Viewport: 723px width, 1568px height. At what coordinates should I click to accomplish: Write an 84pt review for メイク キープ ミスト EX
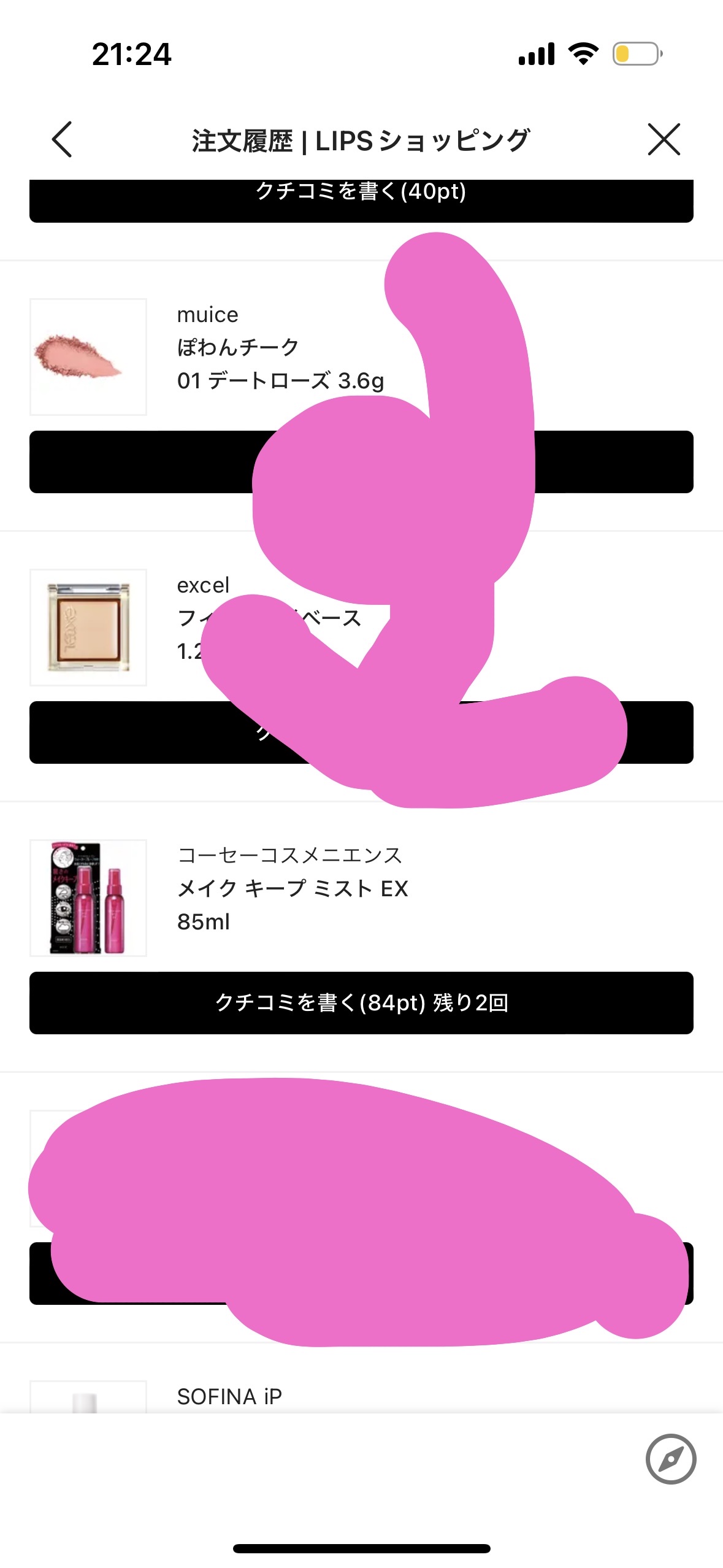pos(361,1003)
